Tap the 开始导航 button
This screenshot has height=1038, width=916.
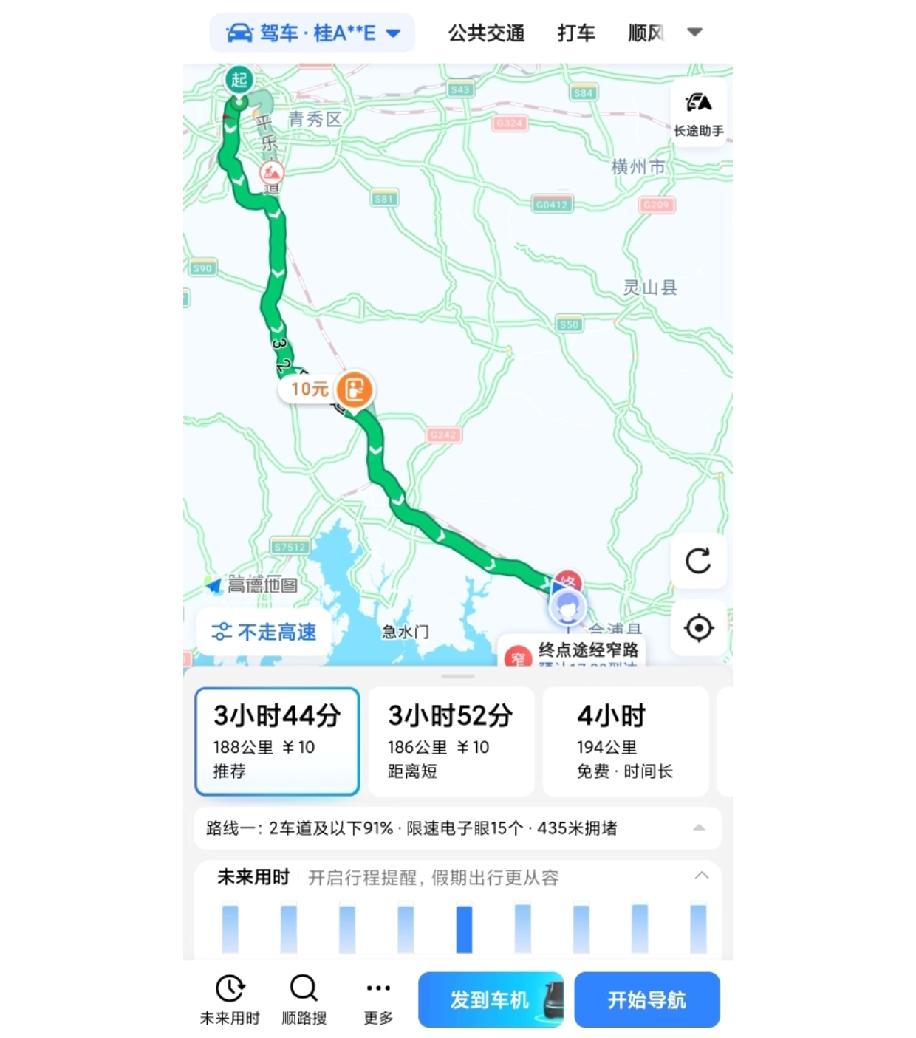(x=647, y=998)
